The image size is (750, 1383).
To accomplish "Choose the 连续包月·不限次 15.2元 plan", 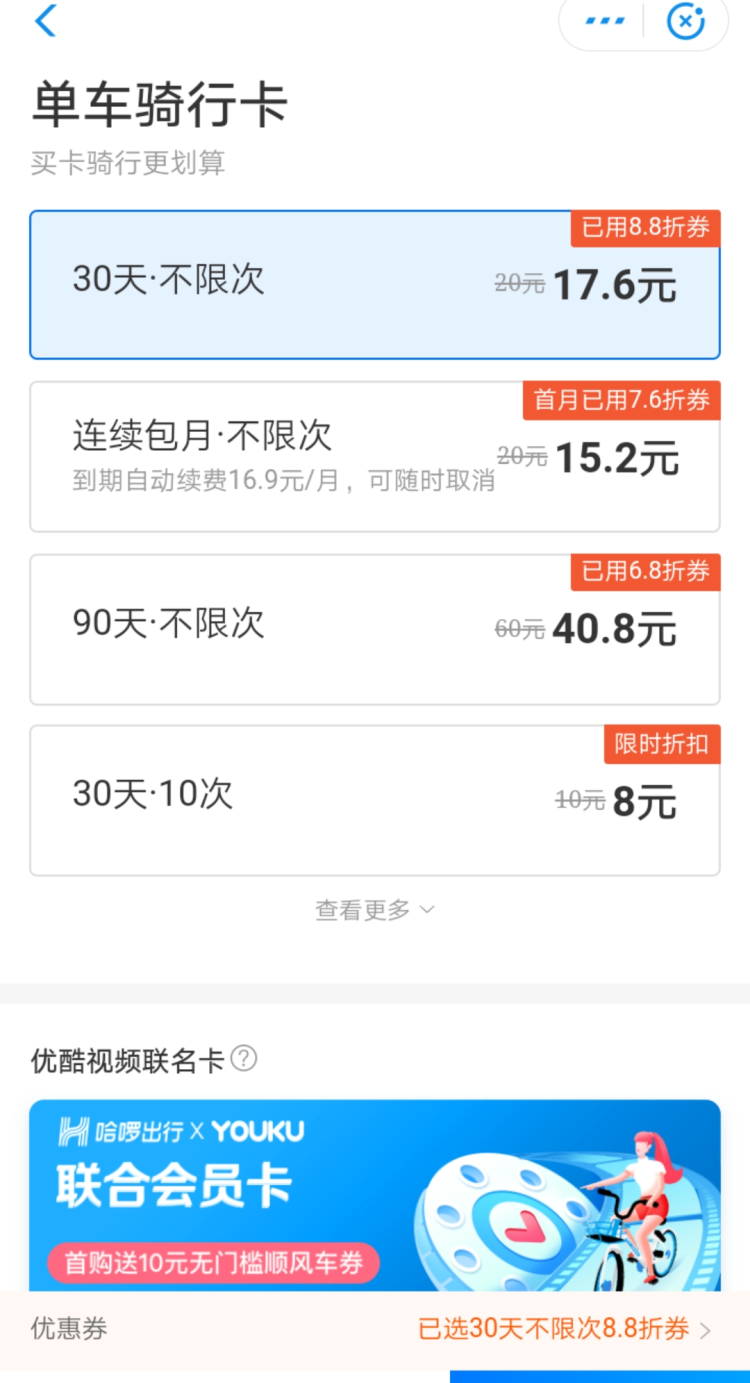I will [374, 456].
